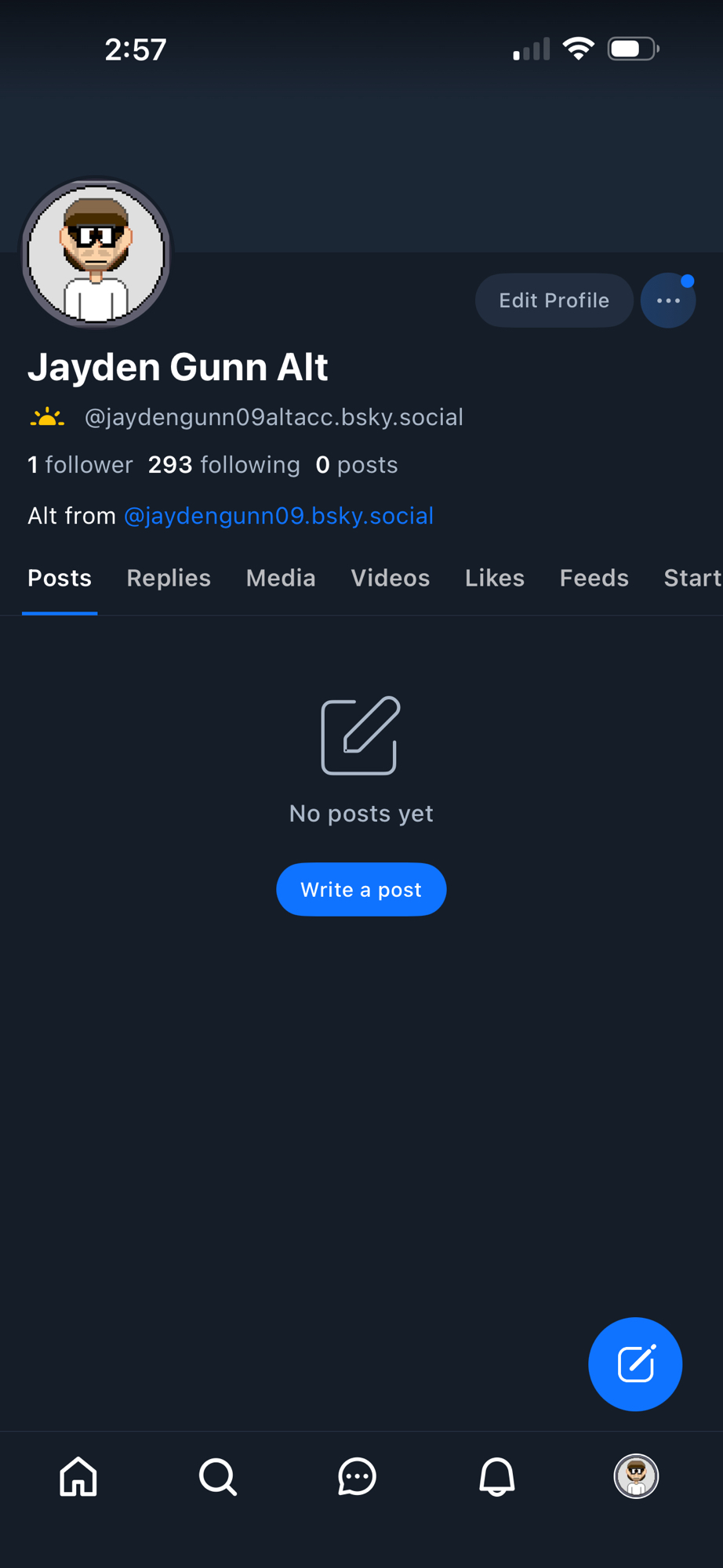Open the notifications bell
Image resolution: width=723 pixels, height=1568 pixels.
(496, 1477)
